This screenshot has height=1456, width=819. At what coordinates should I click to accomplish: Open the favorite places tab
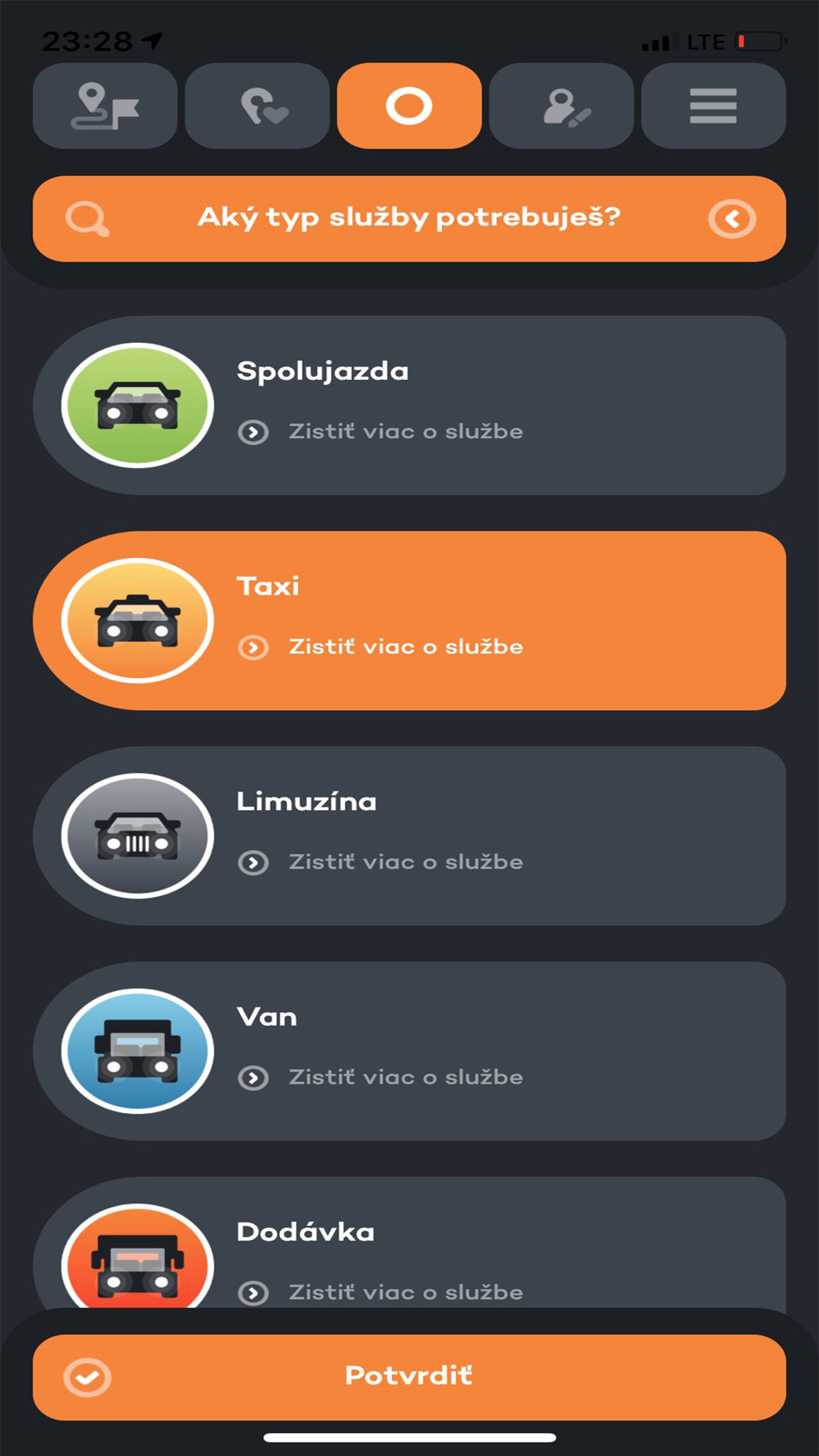click(257, 106)
